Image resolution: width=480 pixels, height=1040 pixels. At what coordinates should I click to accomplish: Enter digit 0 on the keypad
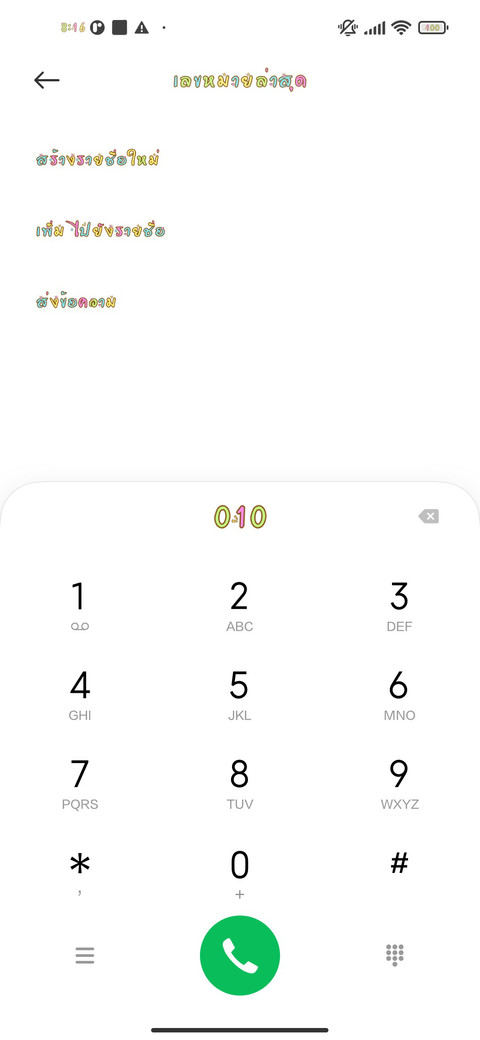point(239,873)
